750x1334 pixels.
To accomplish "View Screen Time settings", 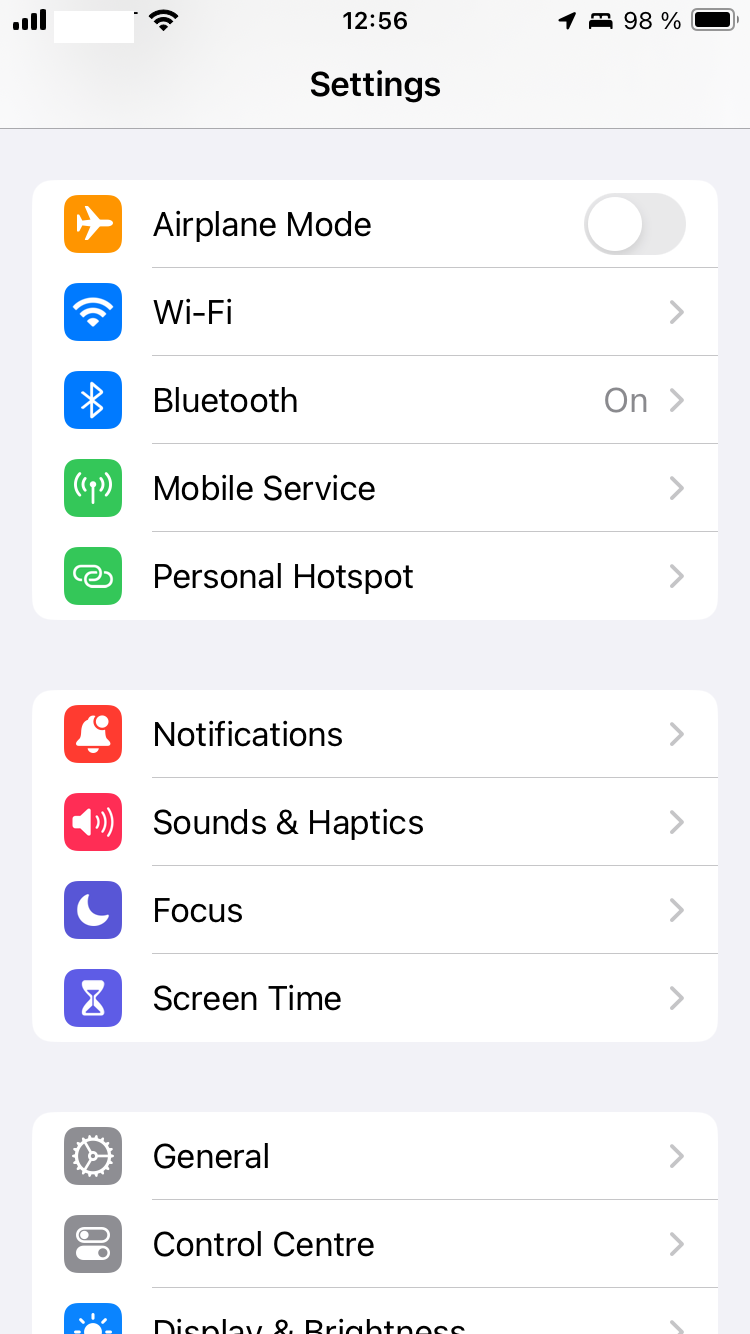I will (375, 998).
